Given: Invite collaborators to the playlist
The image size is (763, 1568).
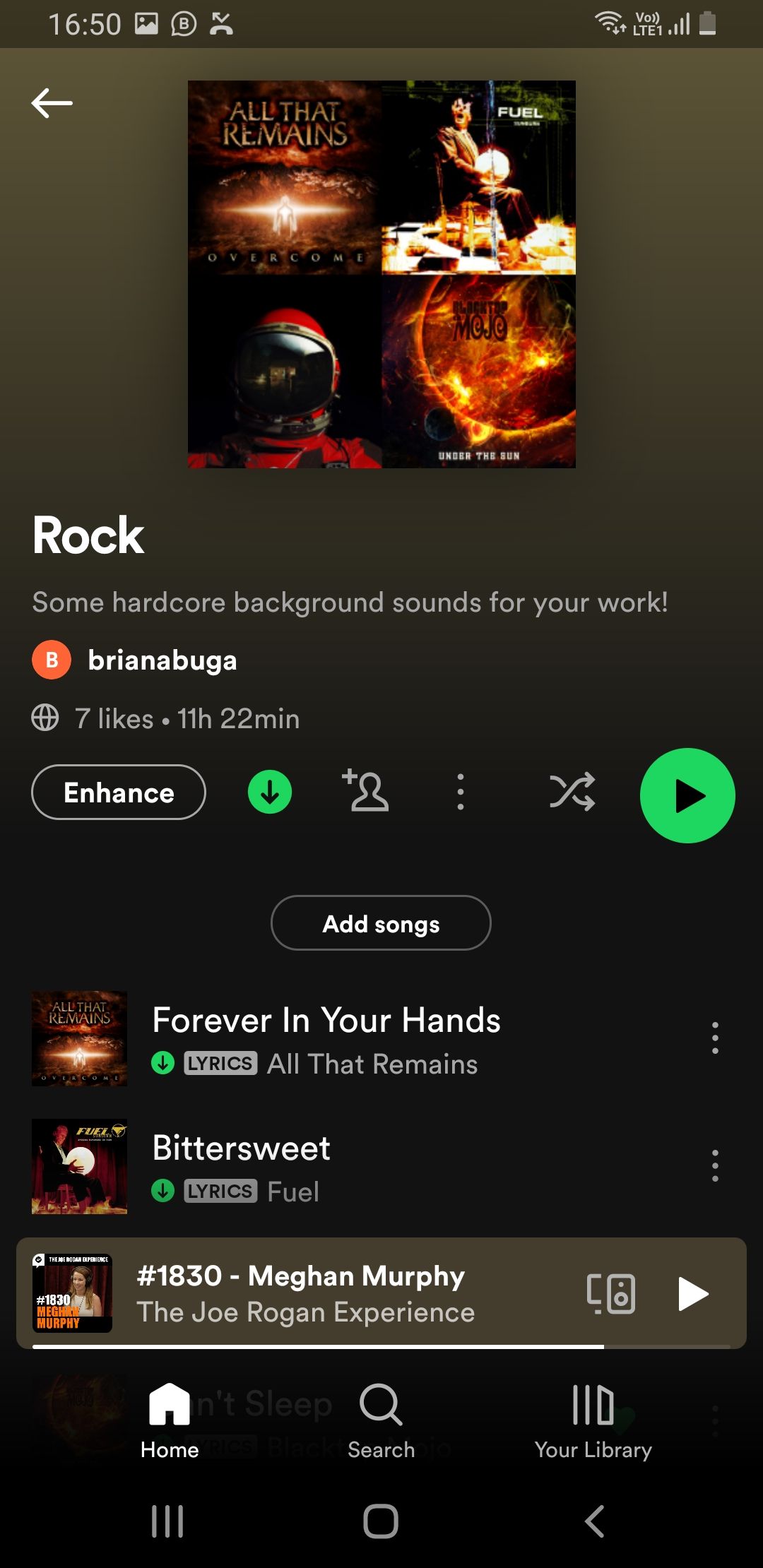Looking at the screenshot, I should [368, 792].
